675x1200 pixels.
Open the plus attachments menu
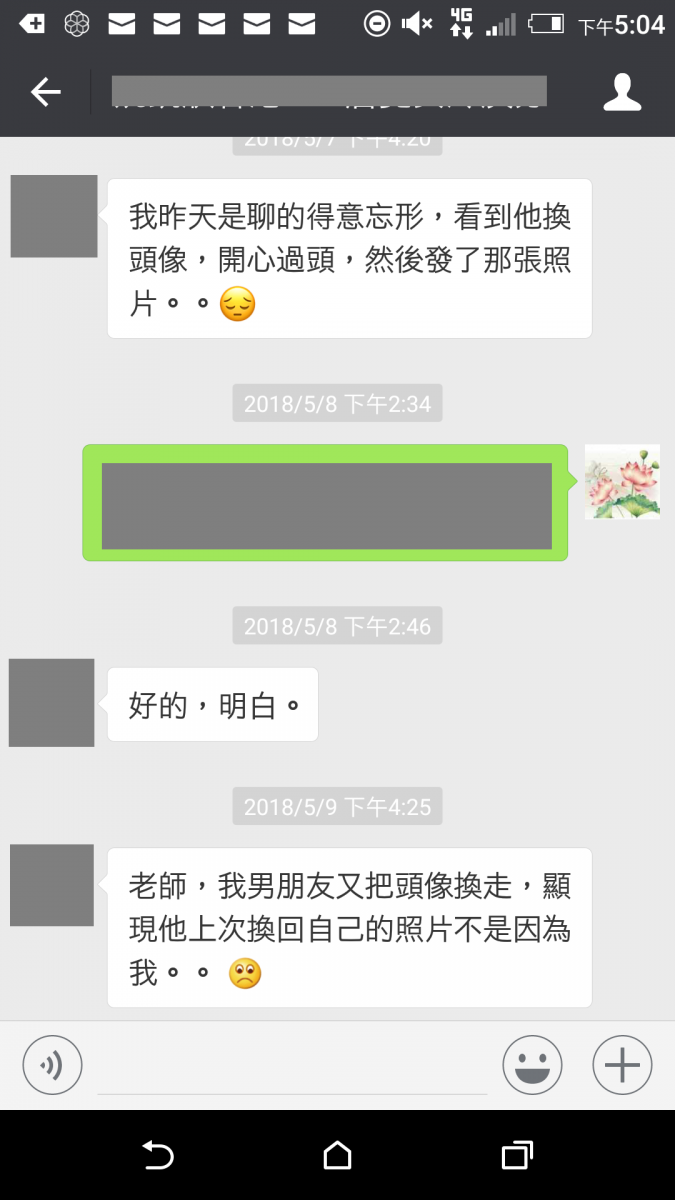tap(622, 1065)
